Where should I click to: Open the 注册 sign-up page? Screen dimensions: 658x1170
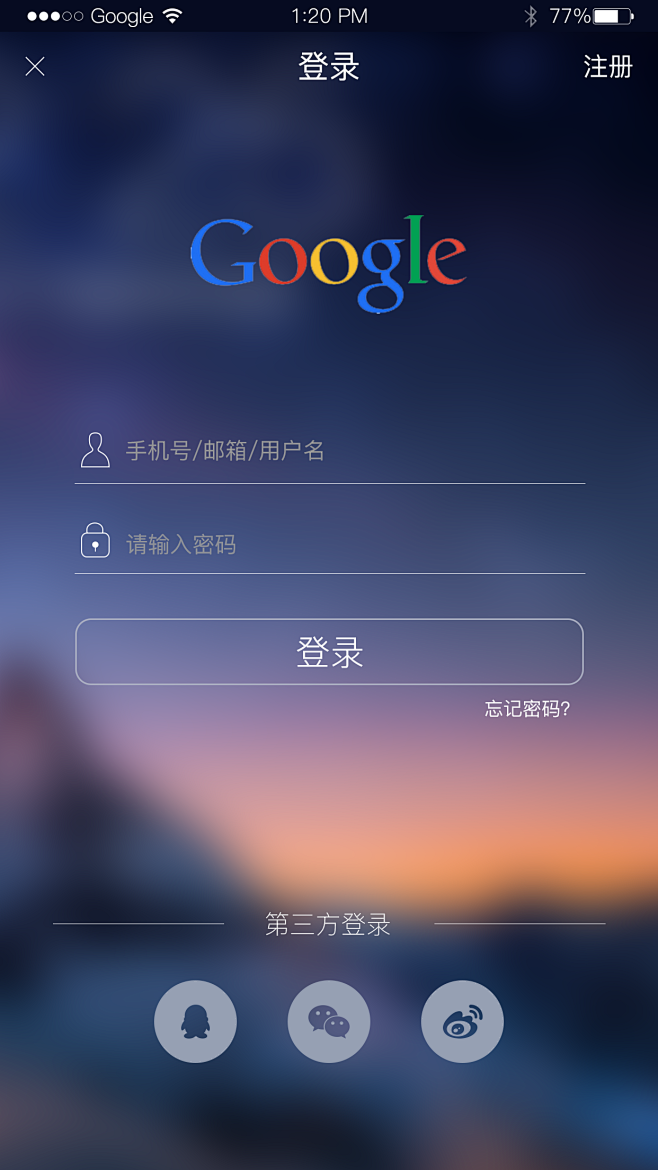(608, 67)
